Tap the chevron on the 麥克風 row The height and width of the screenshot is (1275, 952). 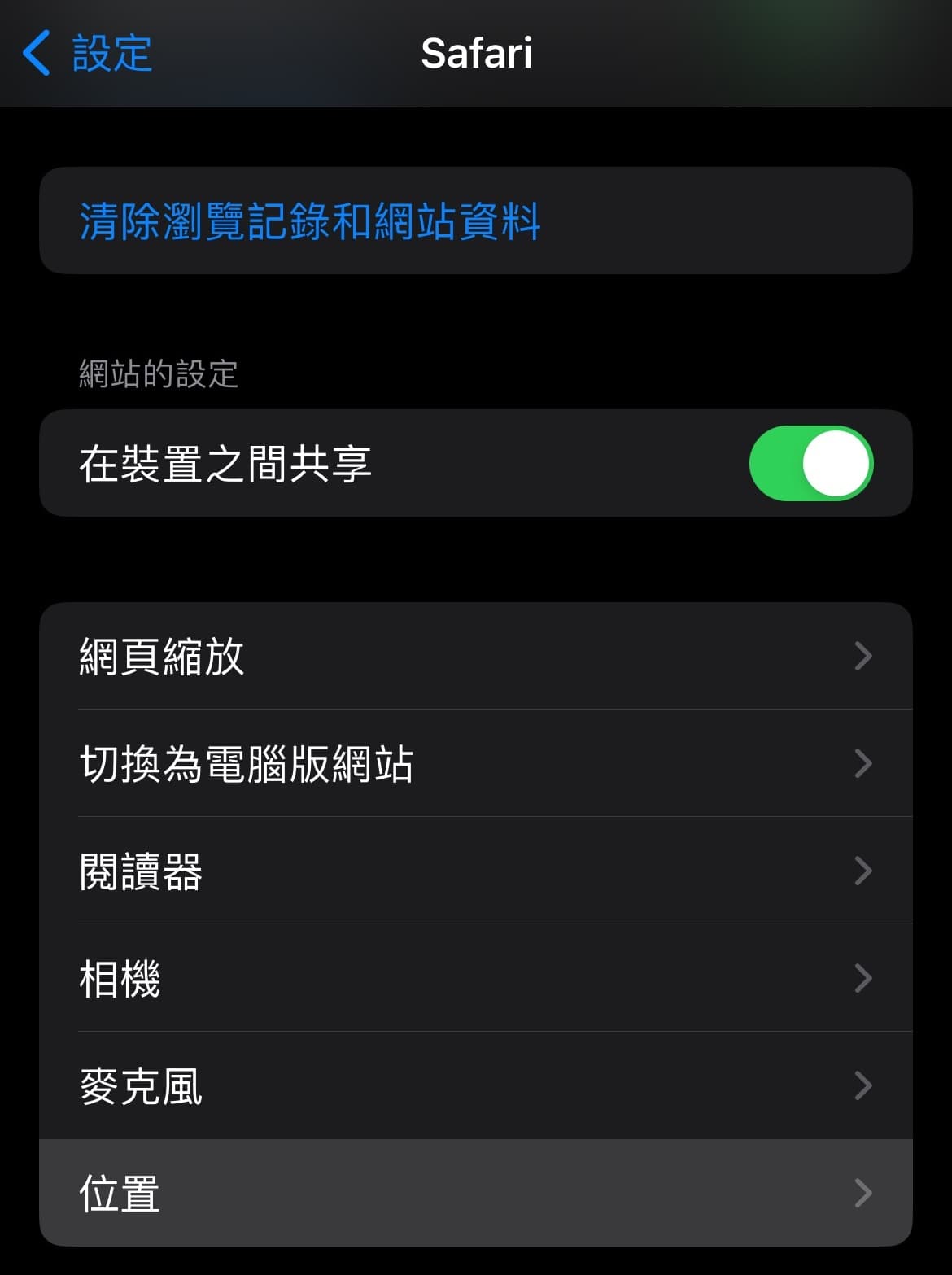pos(864,1085)
